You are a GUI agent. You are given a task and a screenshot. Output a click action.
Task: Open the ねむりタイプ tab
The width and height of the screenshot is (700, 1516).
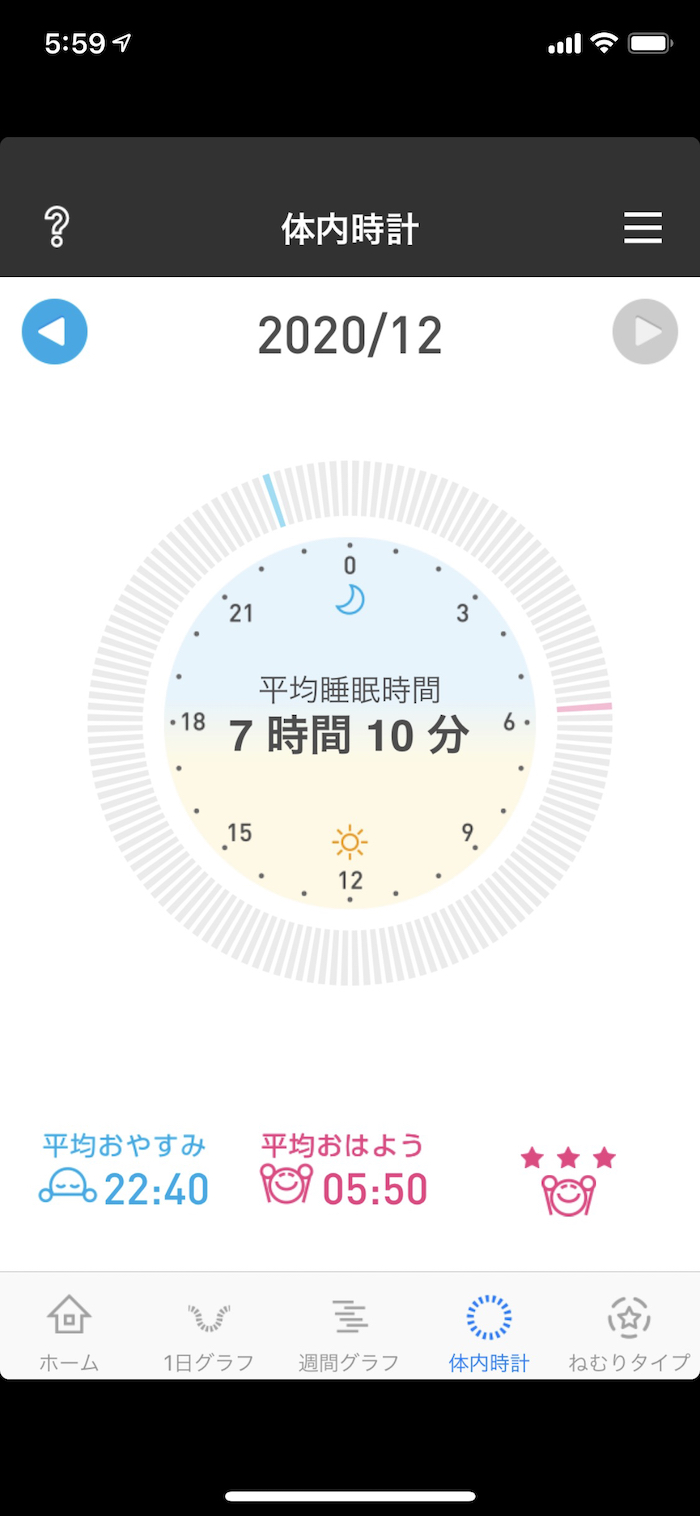629,1332
